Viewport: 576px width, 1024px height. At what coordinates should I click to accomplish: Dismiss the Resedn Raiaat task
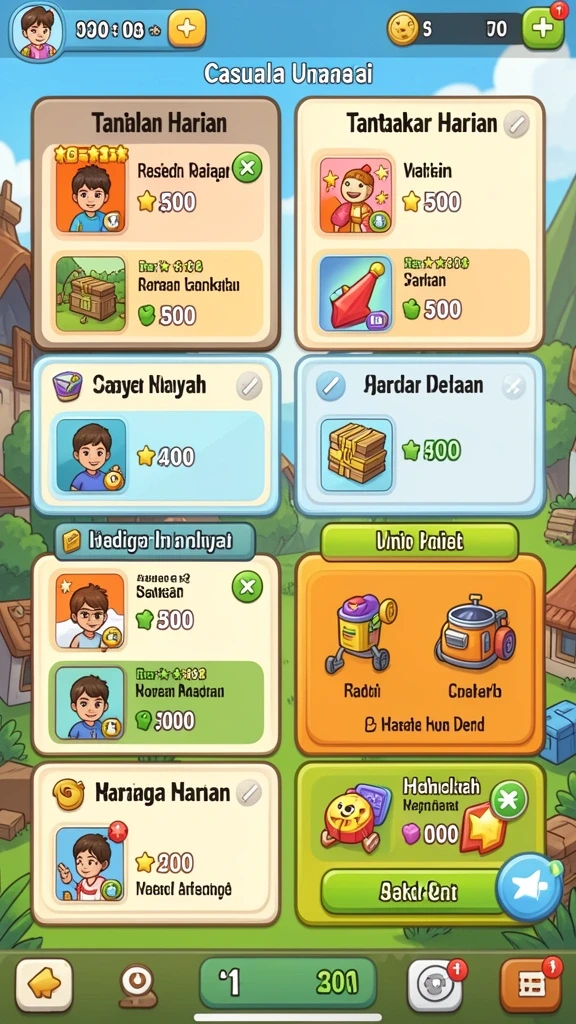pyautogui.click(x=247, y=168)
